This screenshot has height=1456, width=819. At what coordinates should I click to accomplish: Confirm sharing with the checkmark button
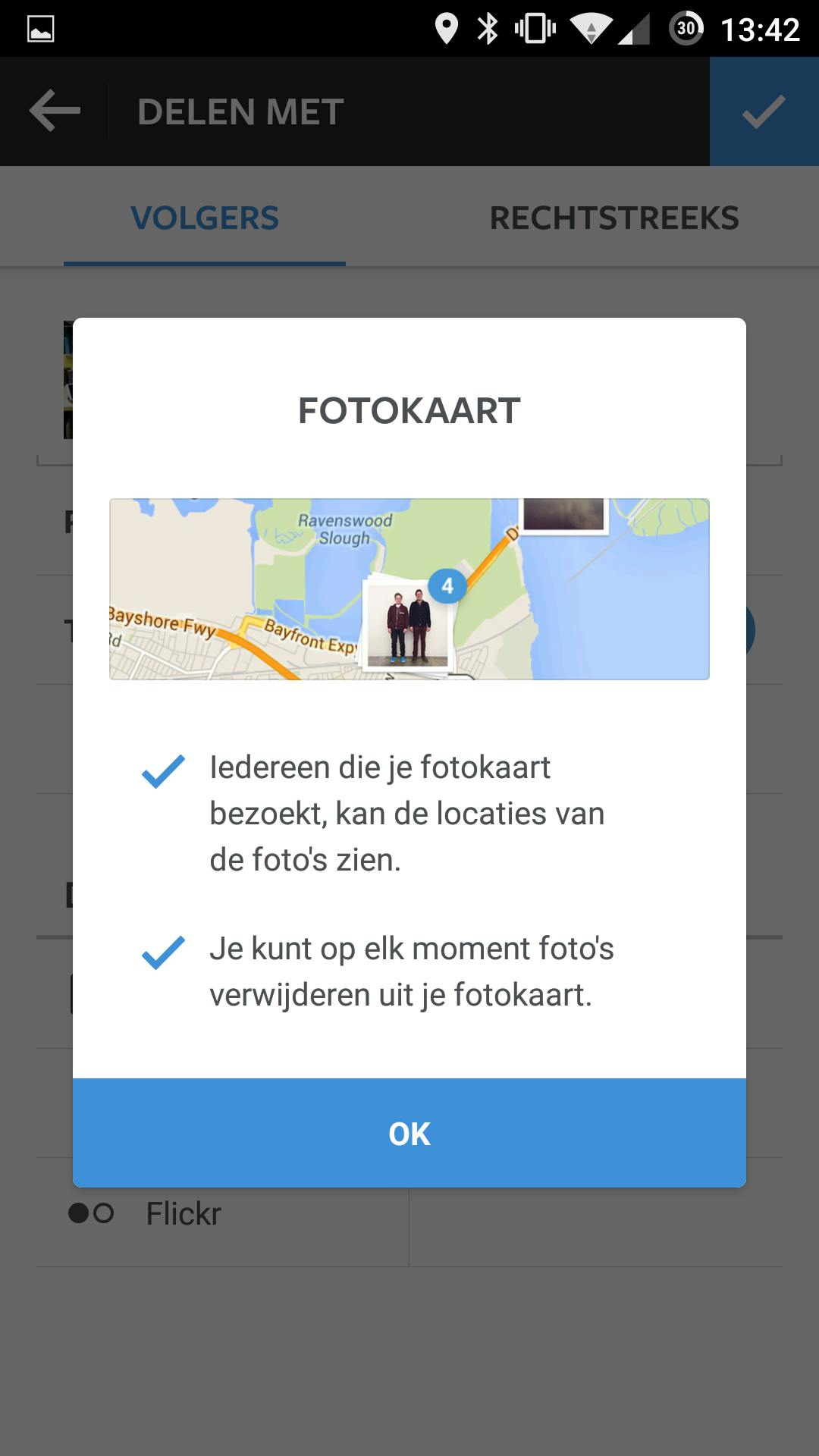coord(764,111)
